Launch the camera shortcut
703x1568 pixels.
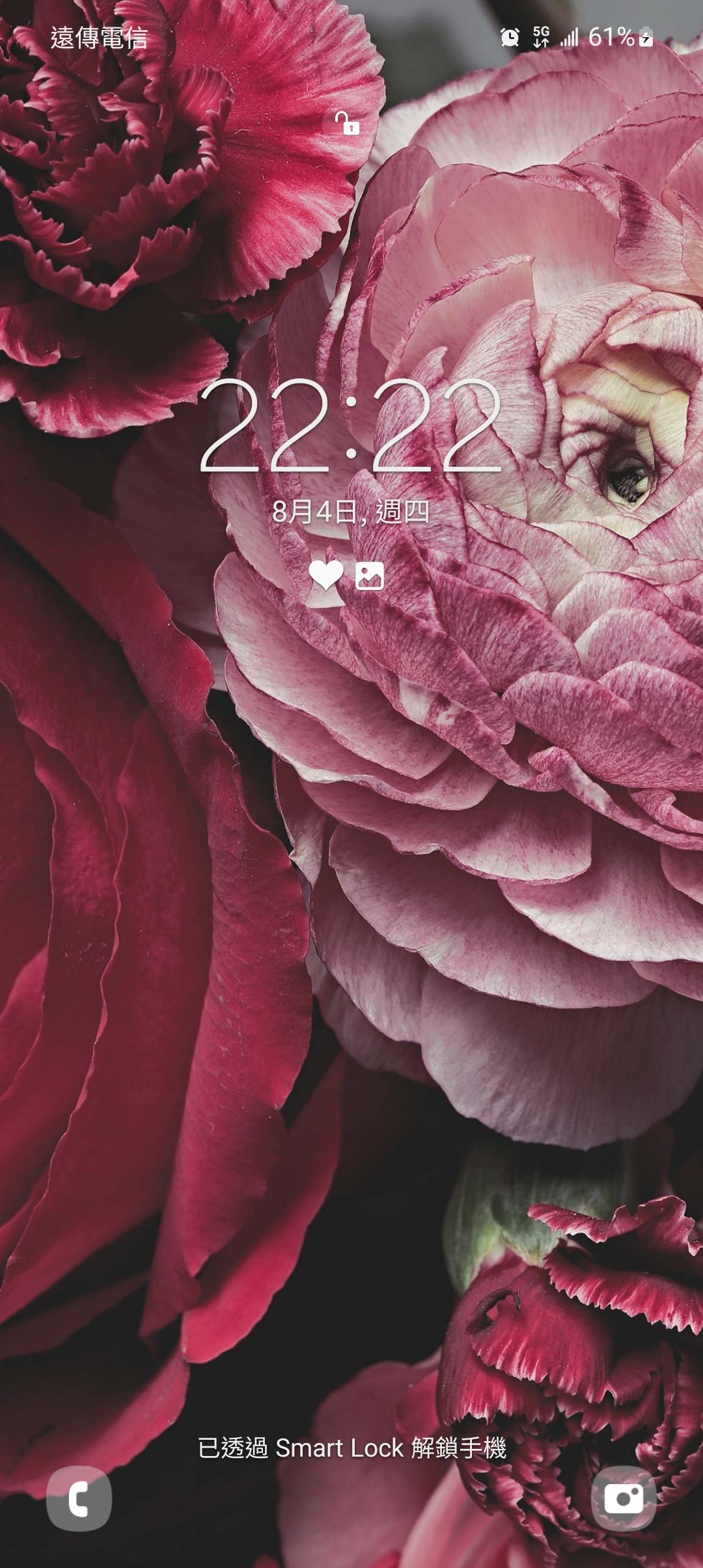624,1499
